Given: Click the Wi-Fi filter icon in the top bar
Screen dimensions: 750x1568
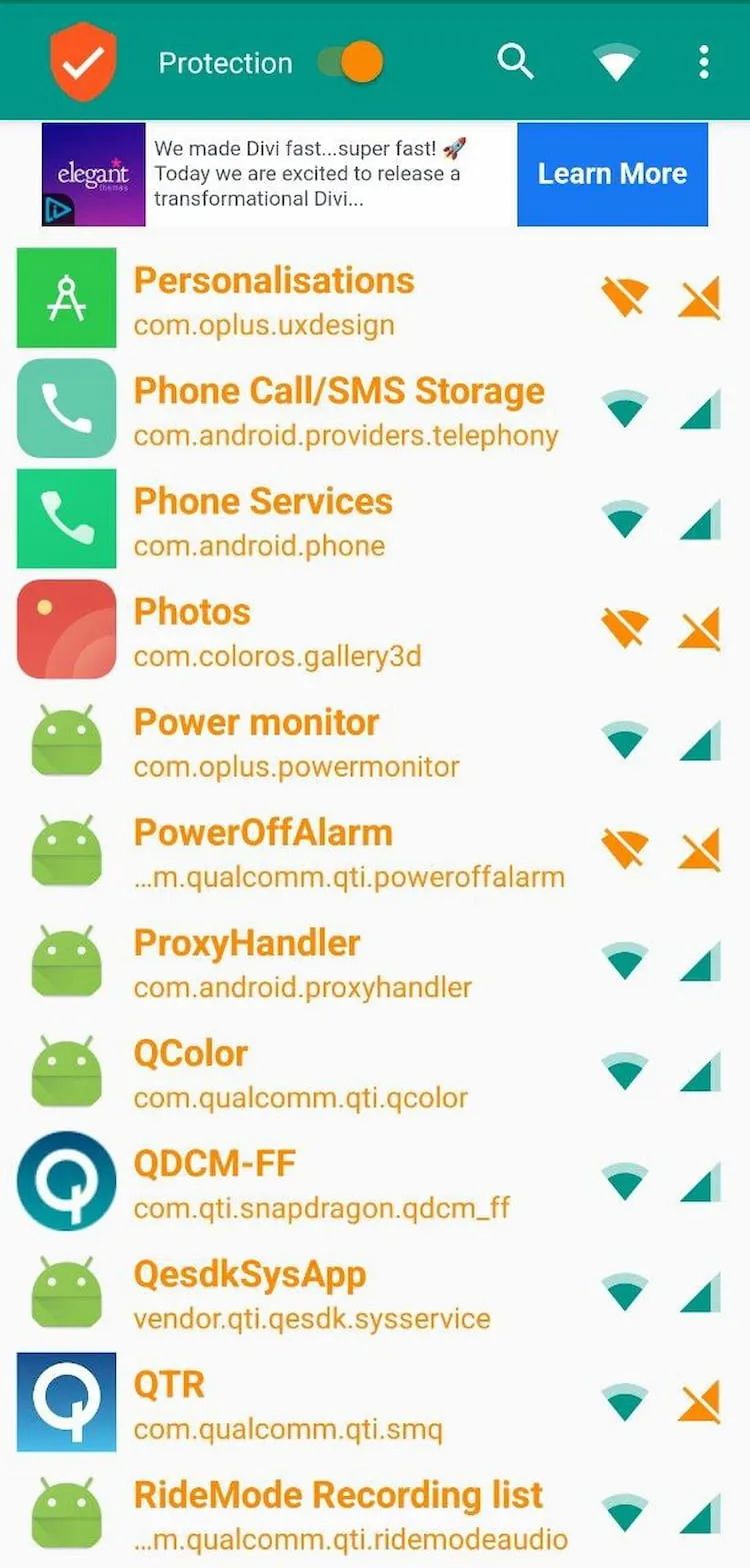Looking at the screenshot, I should (x=614, y=61).
